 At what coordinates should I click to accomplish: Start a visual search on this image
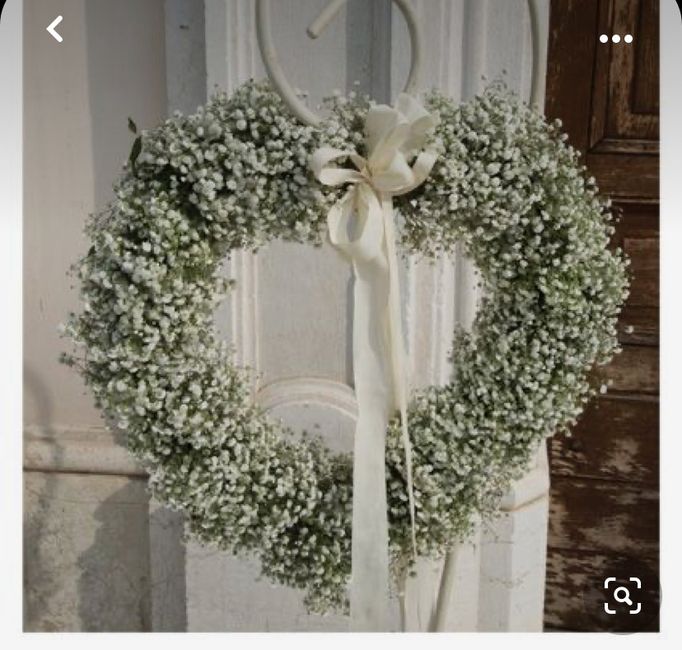[622, 596]
